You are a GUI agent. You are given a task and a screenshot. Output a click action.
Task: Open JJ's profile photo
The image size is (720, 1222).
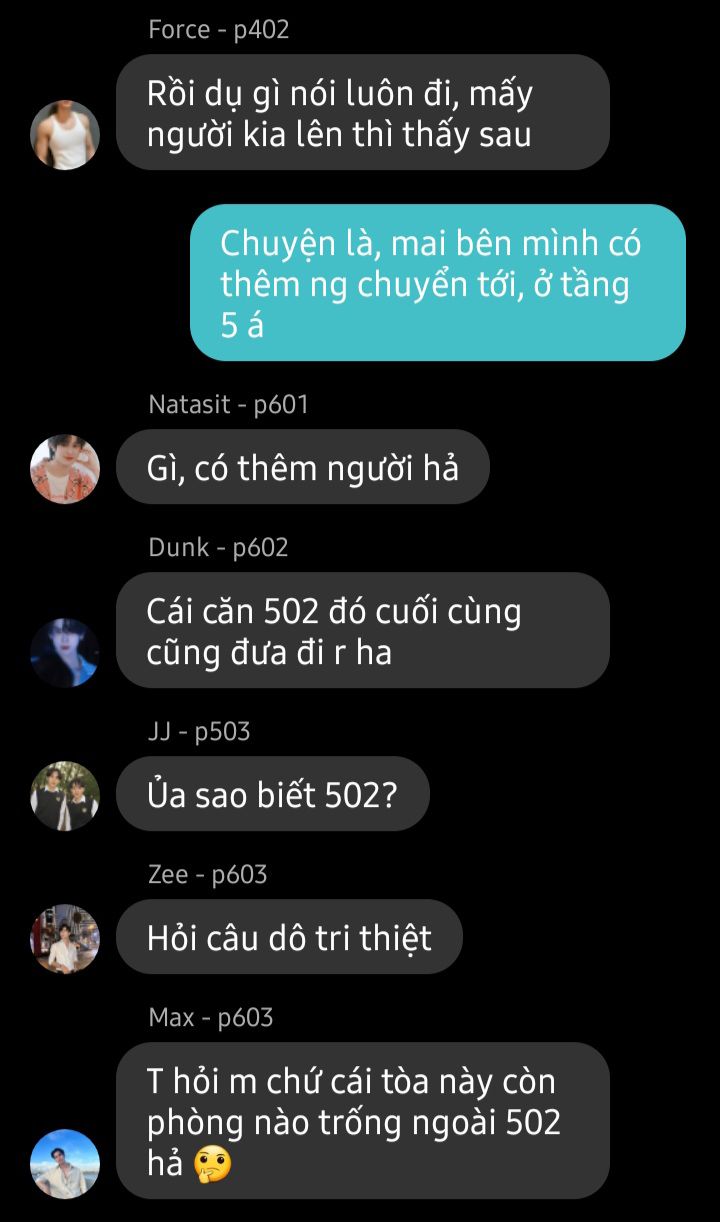pos(65,796)
